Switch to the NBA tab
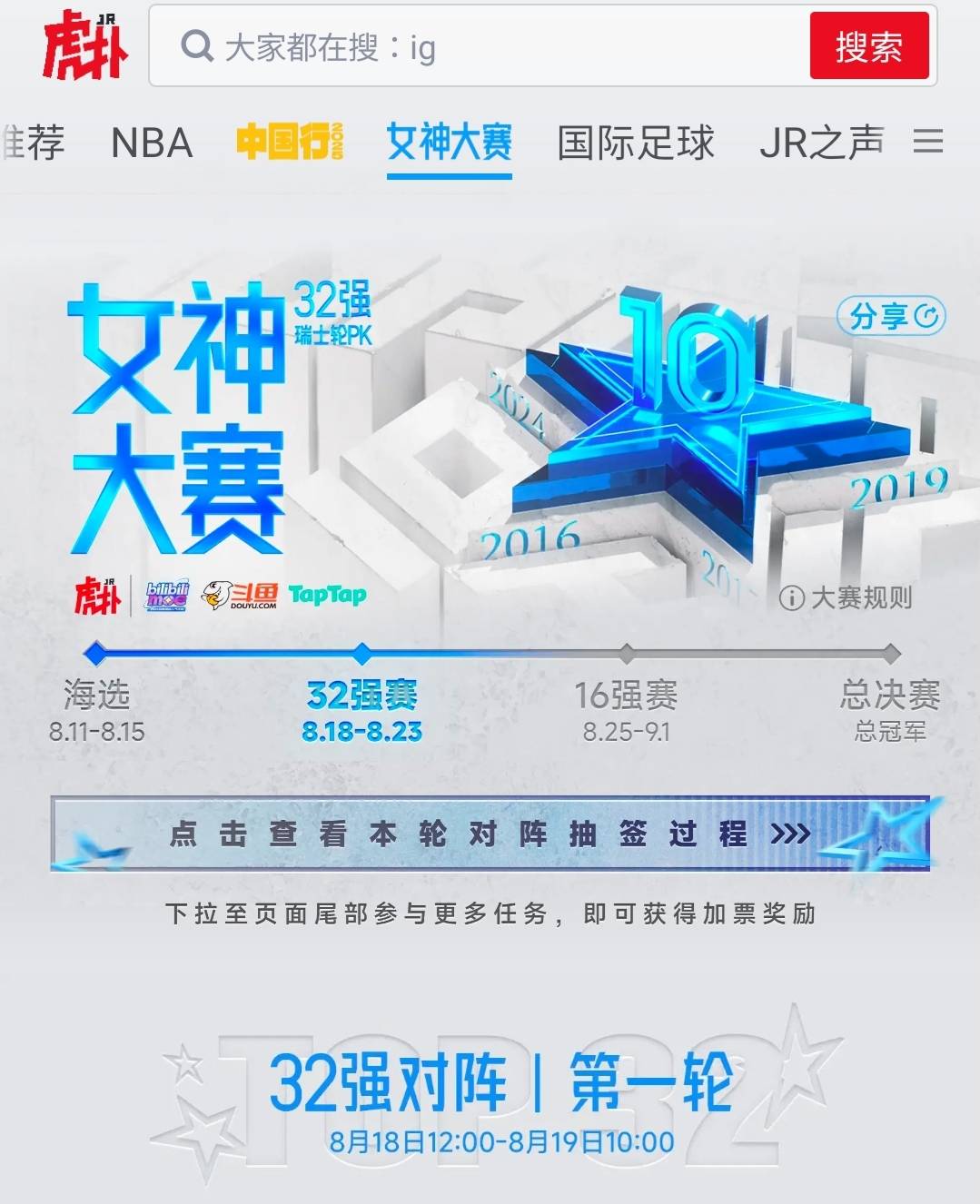 [x=152, y=143]
